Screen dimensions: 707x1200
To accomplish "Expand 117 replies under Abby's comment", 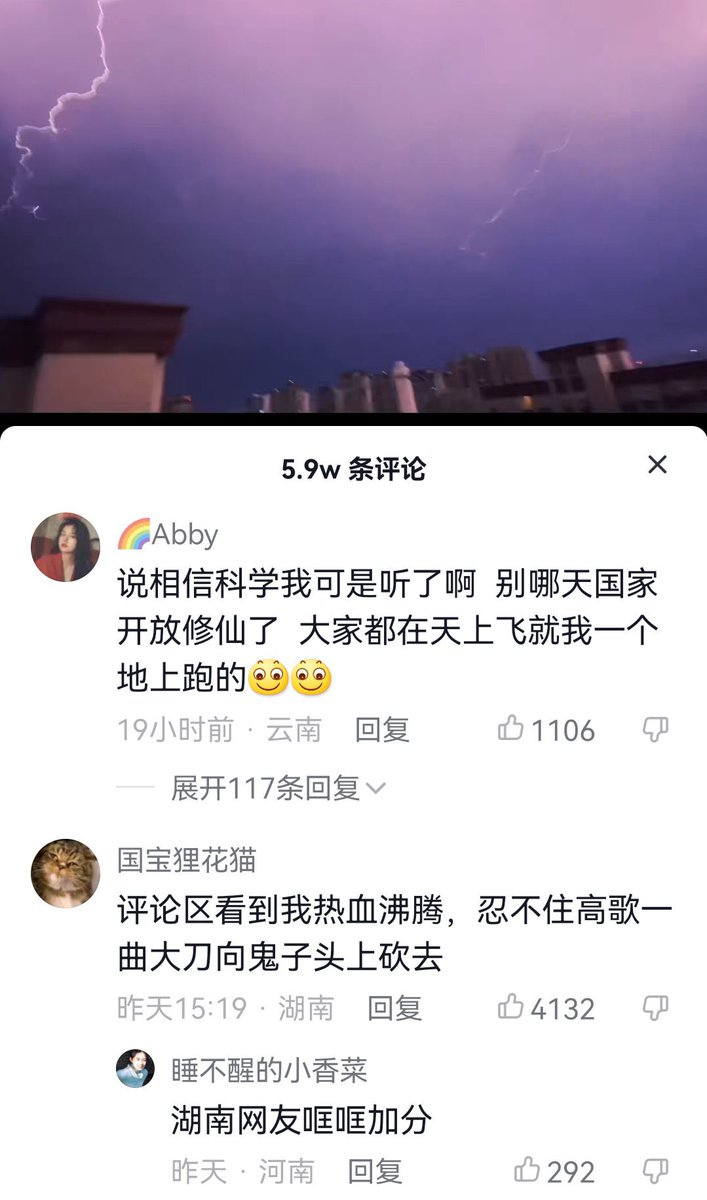I will click(x=277, y=788).
